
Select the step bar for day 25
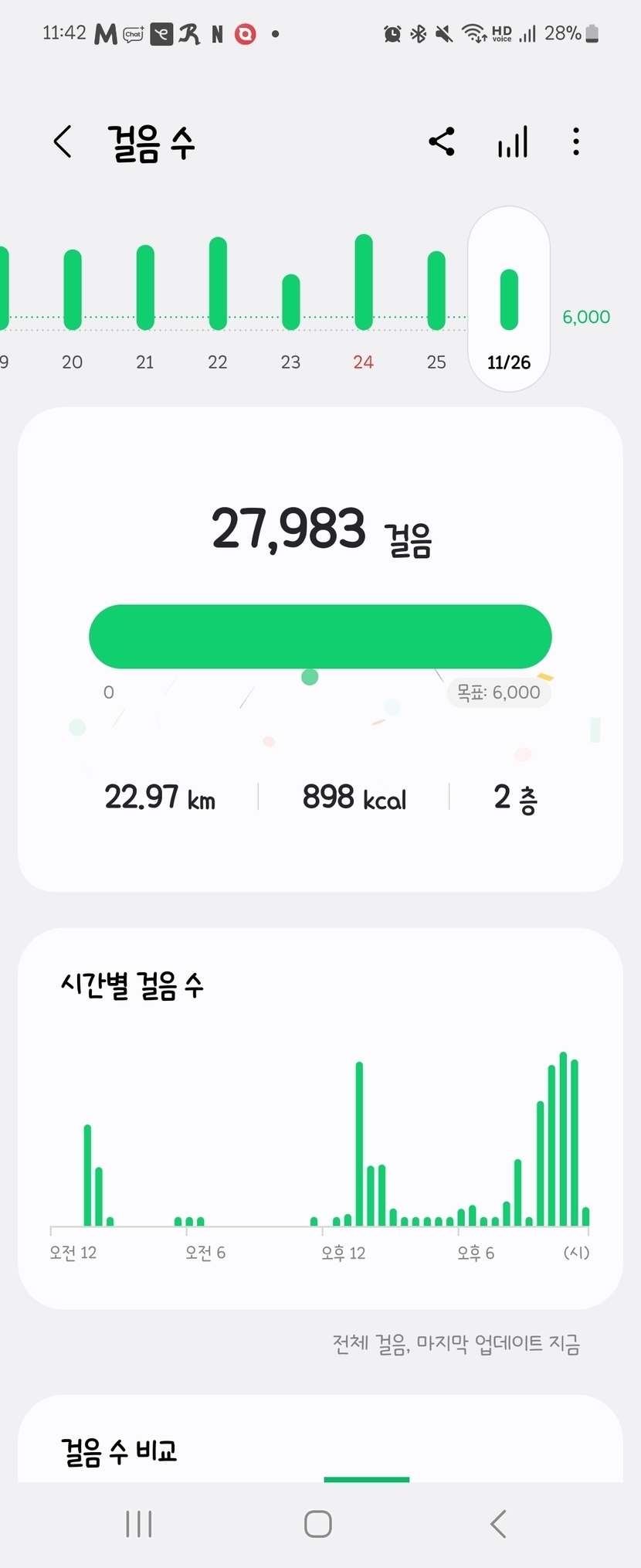pyautogui.click(x=436, y=291)
